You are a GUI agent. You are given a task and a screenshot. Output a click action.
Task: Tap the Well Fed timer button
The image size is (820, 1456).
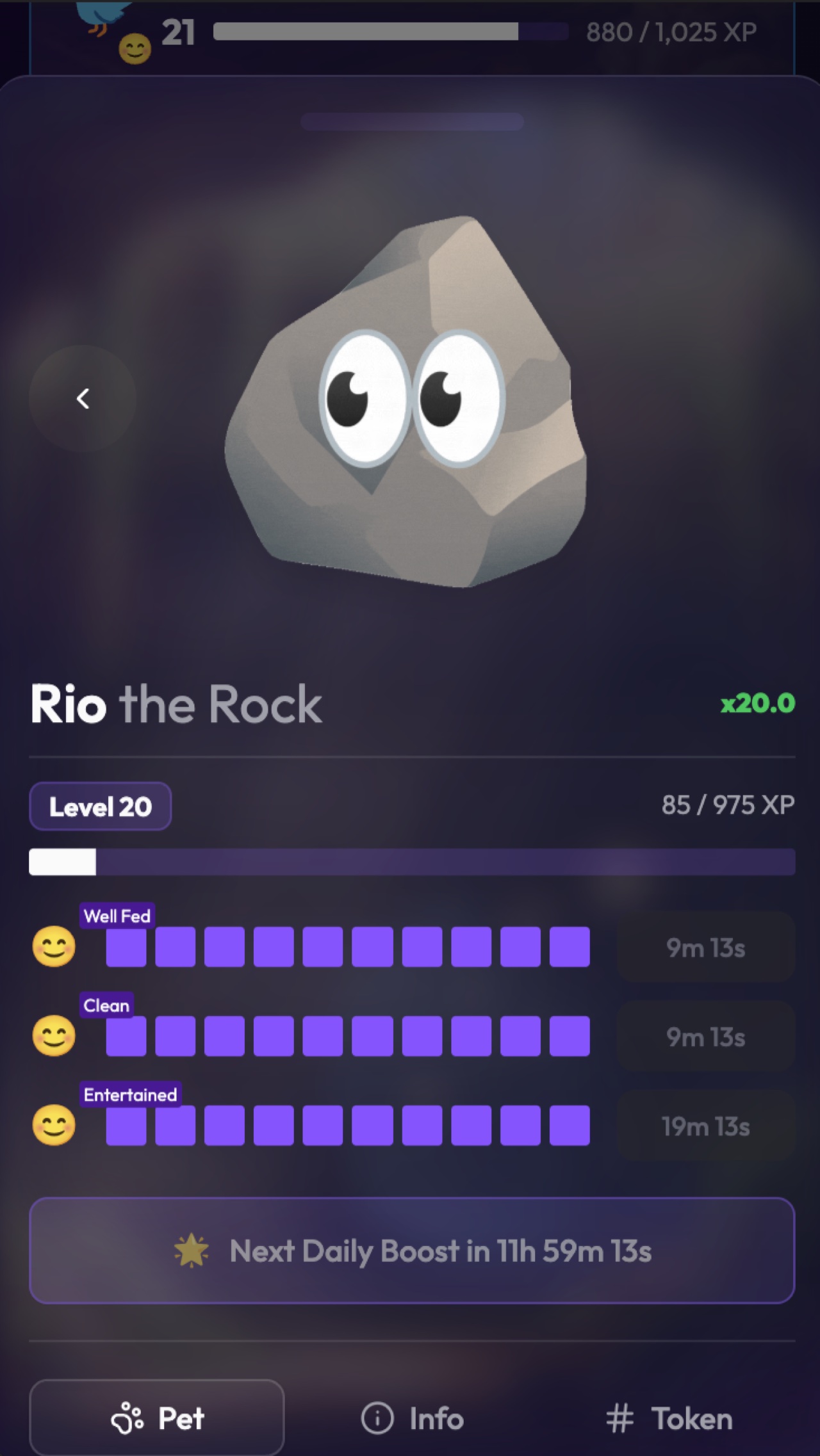coord(705,947)
